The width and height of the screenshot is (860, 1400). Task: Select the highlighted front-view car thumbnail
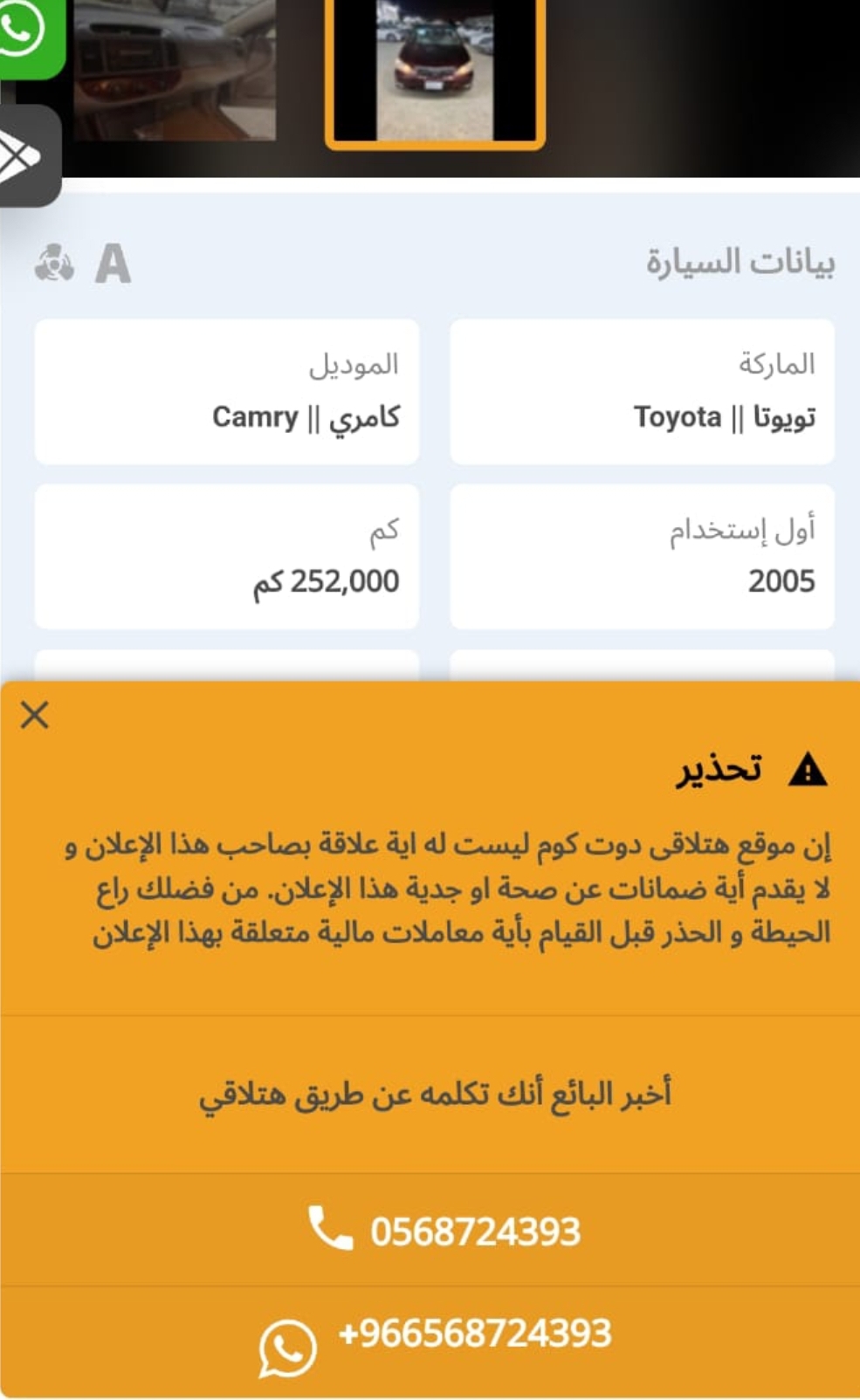pos(435,72)
